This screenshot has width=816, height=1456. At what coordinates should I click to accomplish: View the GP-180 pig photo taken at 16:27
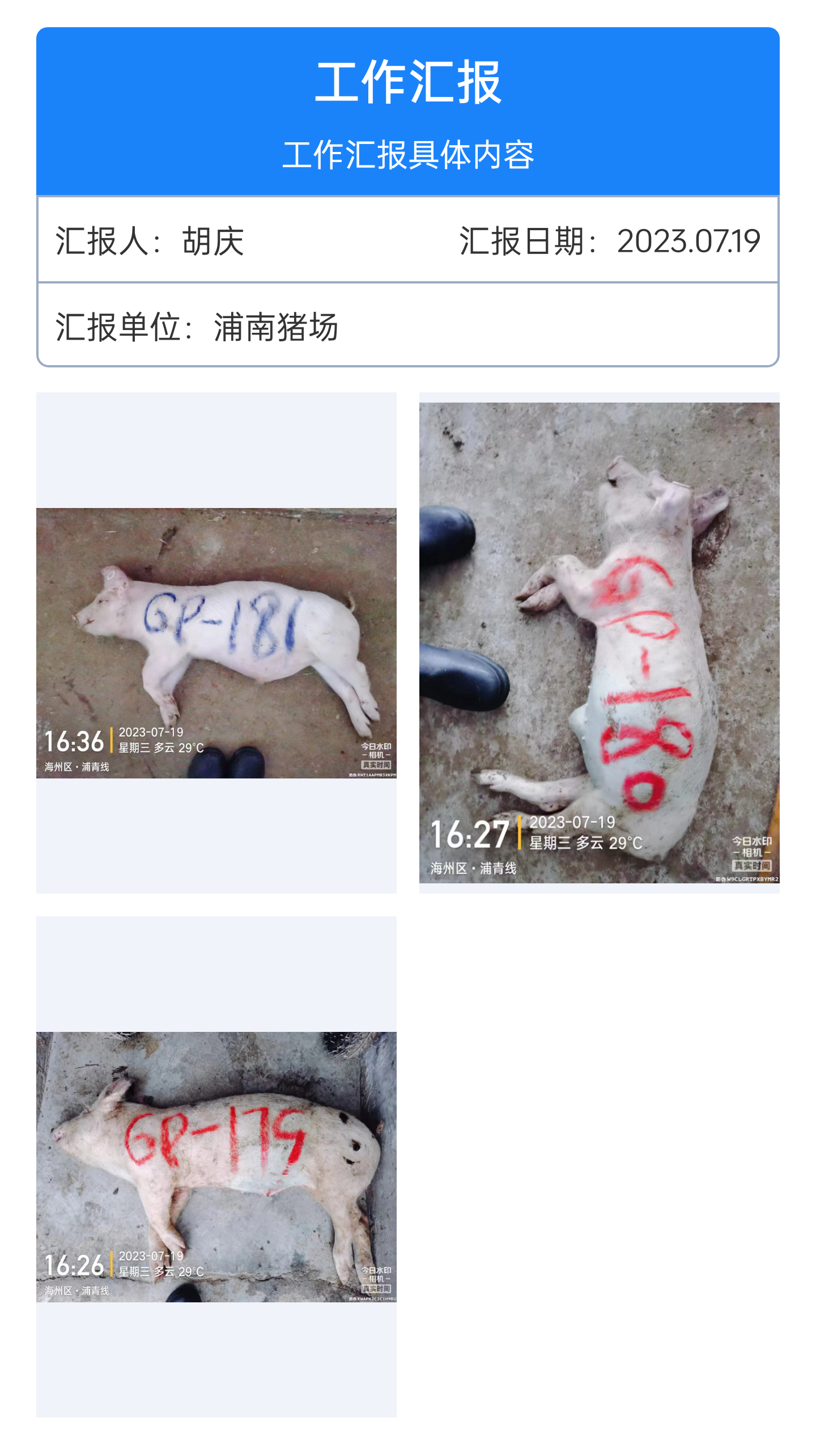point(600,643)
